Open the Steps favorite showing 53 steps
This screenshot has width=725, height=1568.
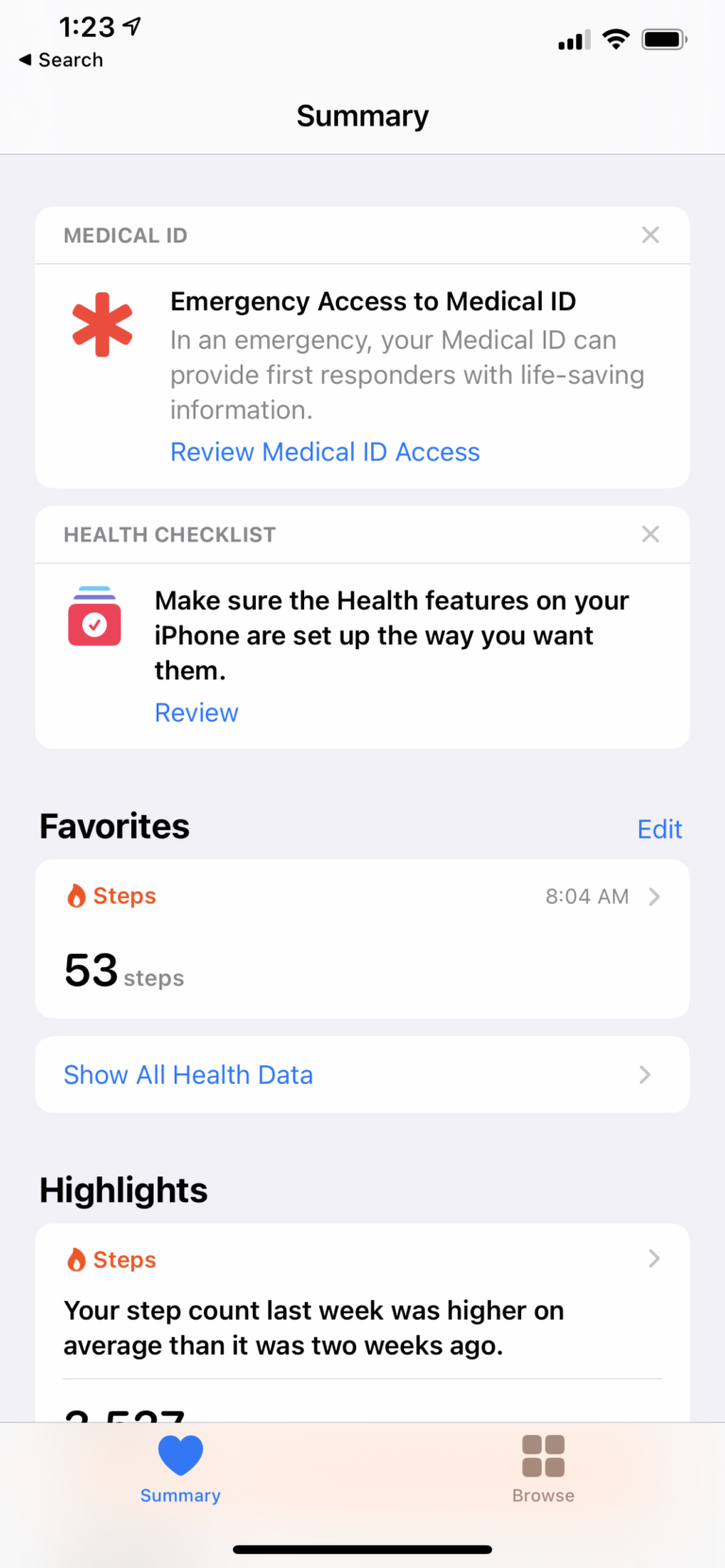pyautogui.click(x=362, y=938)
